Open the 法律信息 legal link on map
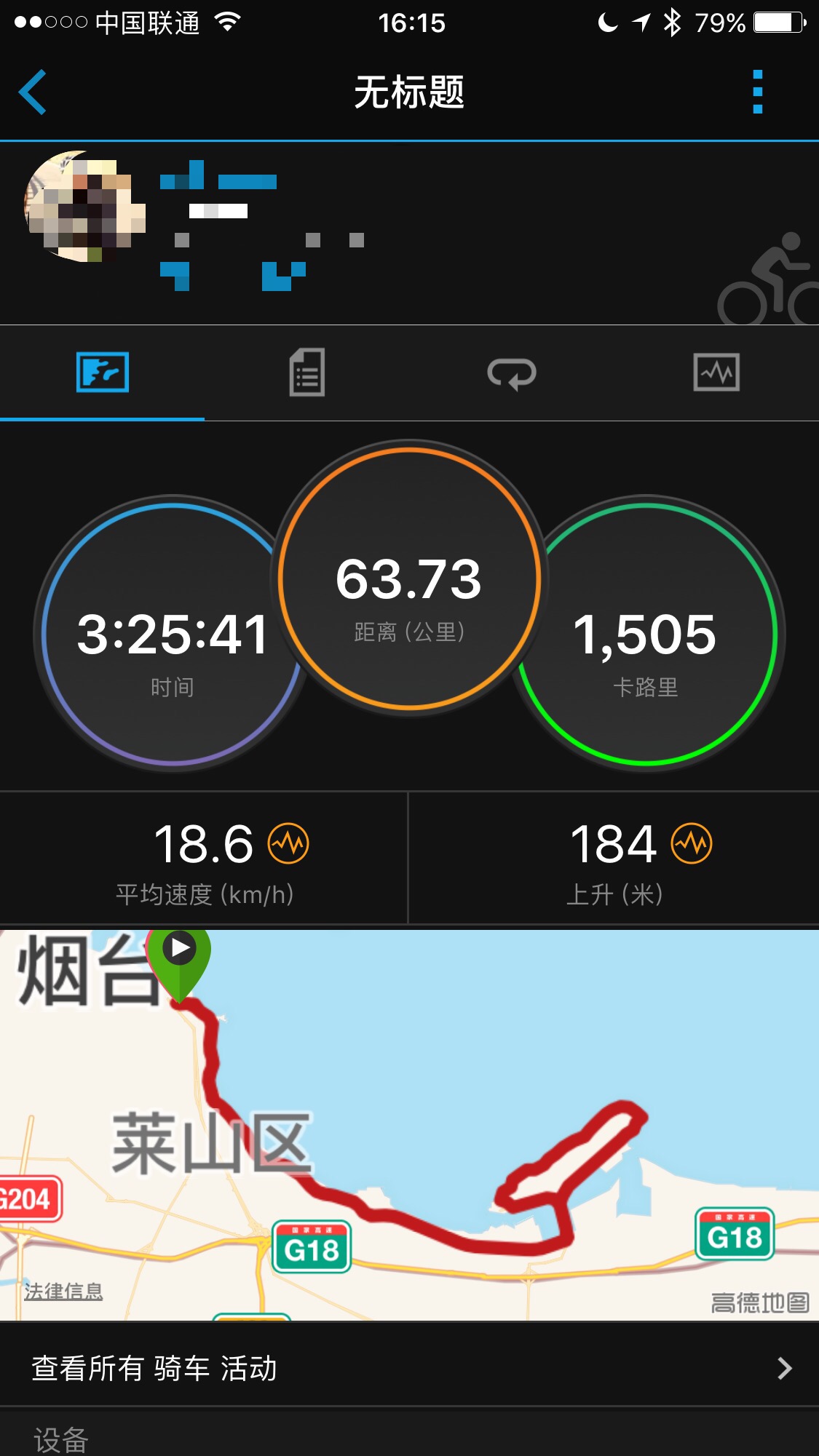The width and height of the screenshot is (819, 1456). click(x=63, y=1292)
